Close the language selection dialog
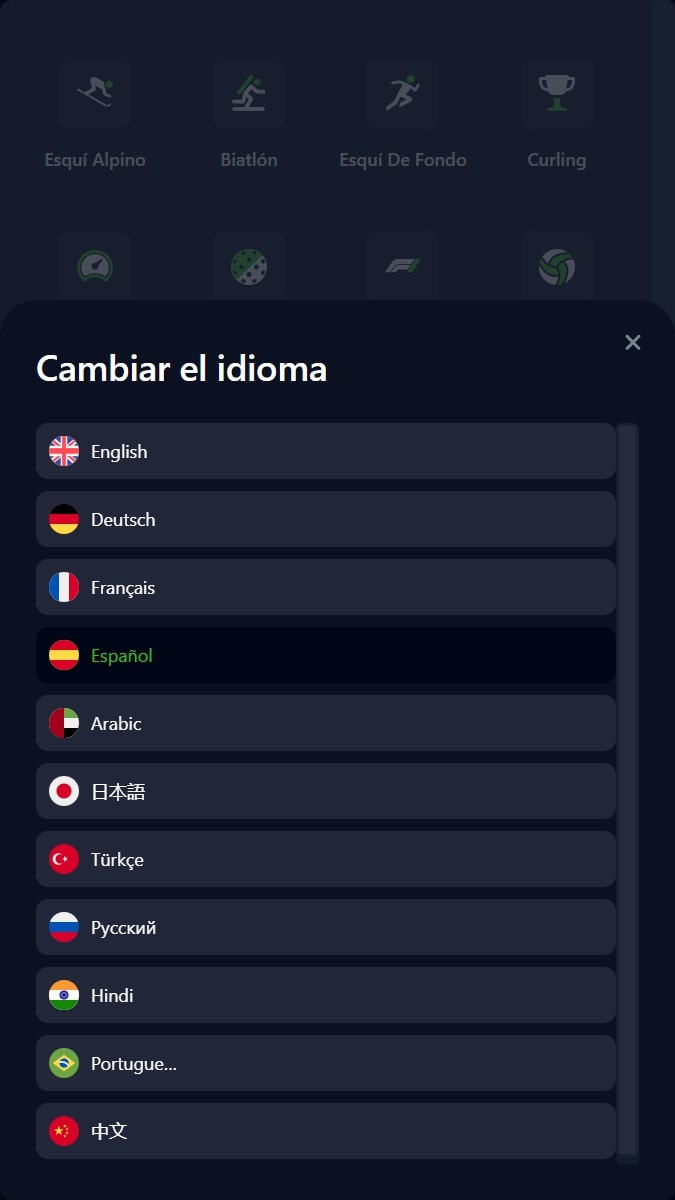The width and height of the screenshot is (675, 1200). coord(632,342)
